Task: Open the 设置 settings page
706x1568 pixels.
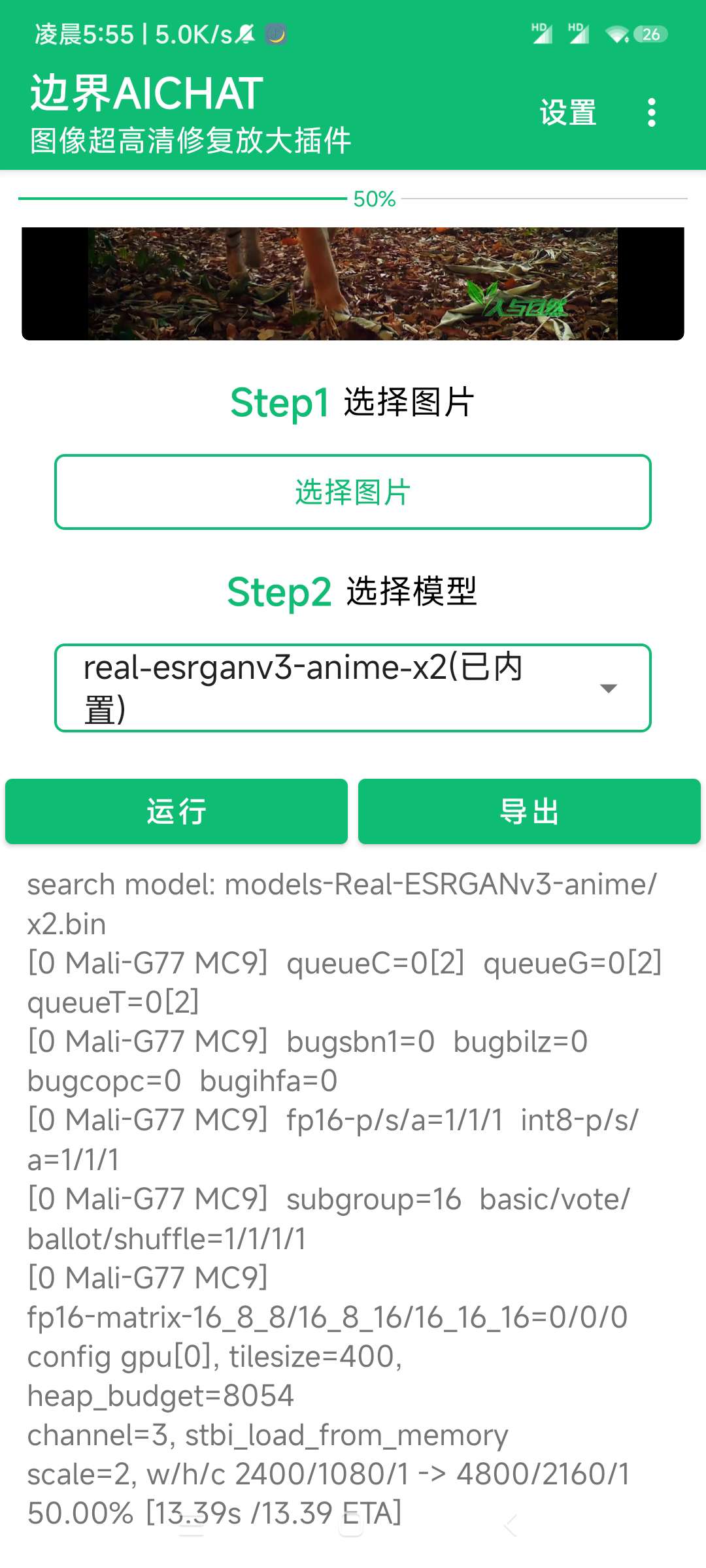Action: (567, 112)
